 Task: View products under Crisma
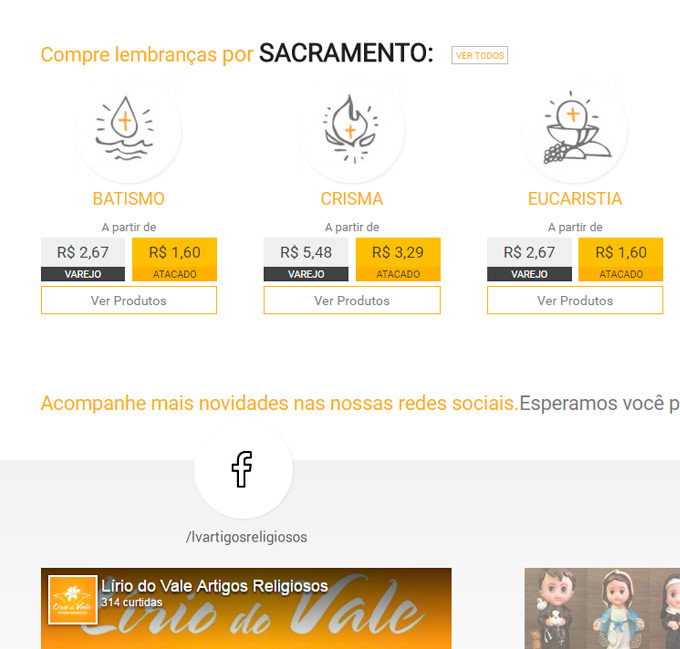(x=351, y=300)
